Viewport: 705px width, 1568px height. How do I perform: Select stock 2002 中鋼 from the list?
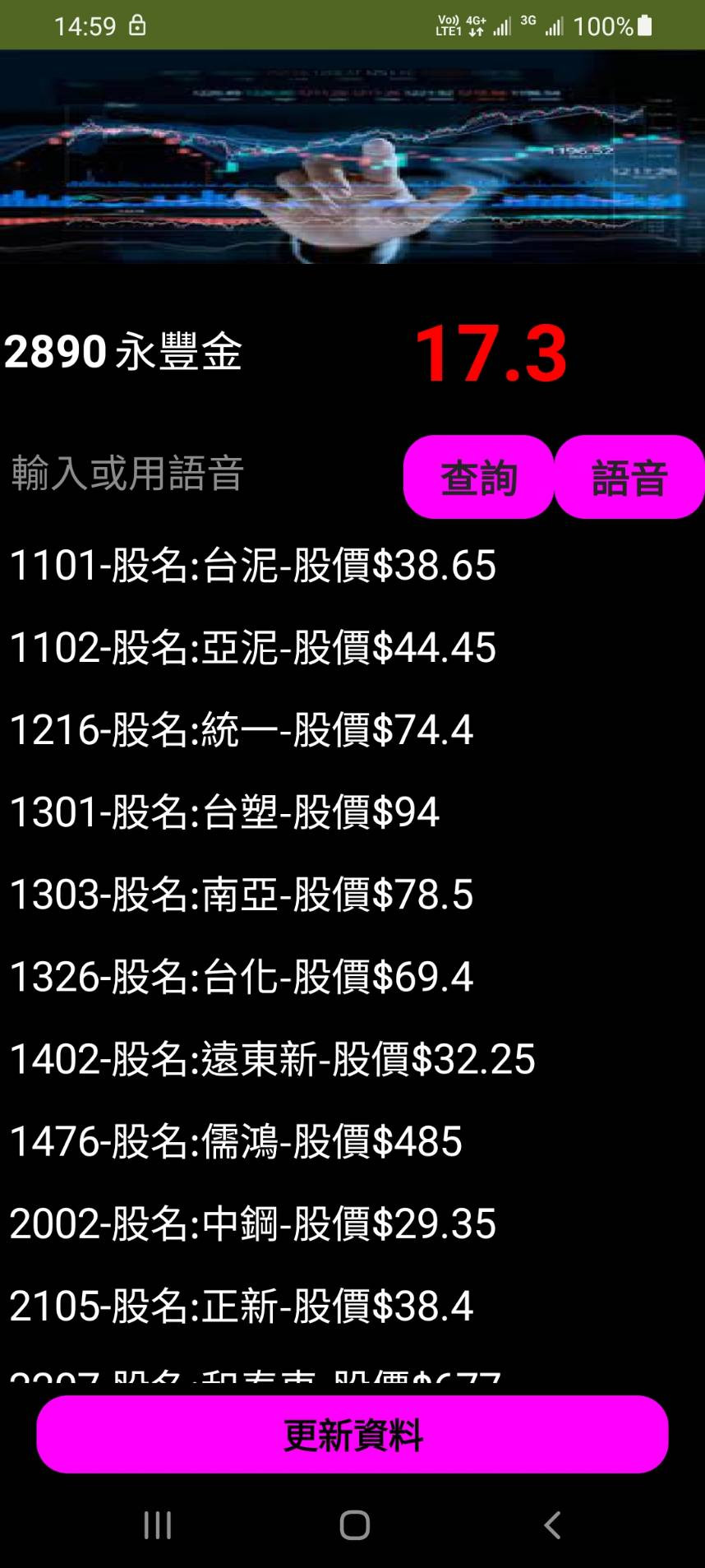pos(253,1223)
